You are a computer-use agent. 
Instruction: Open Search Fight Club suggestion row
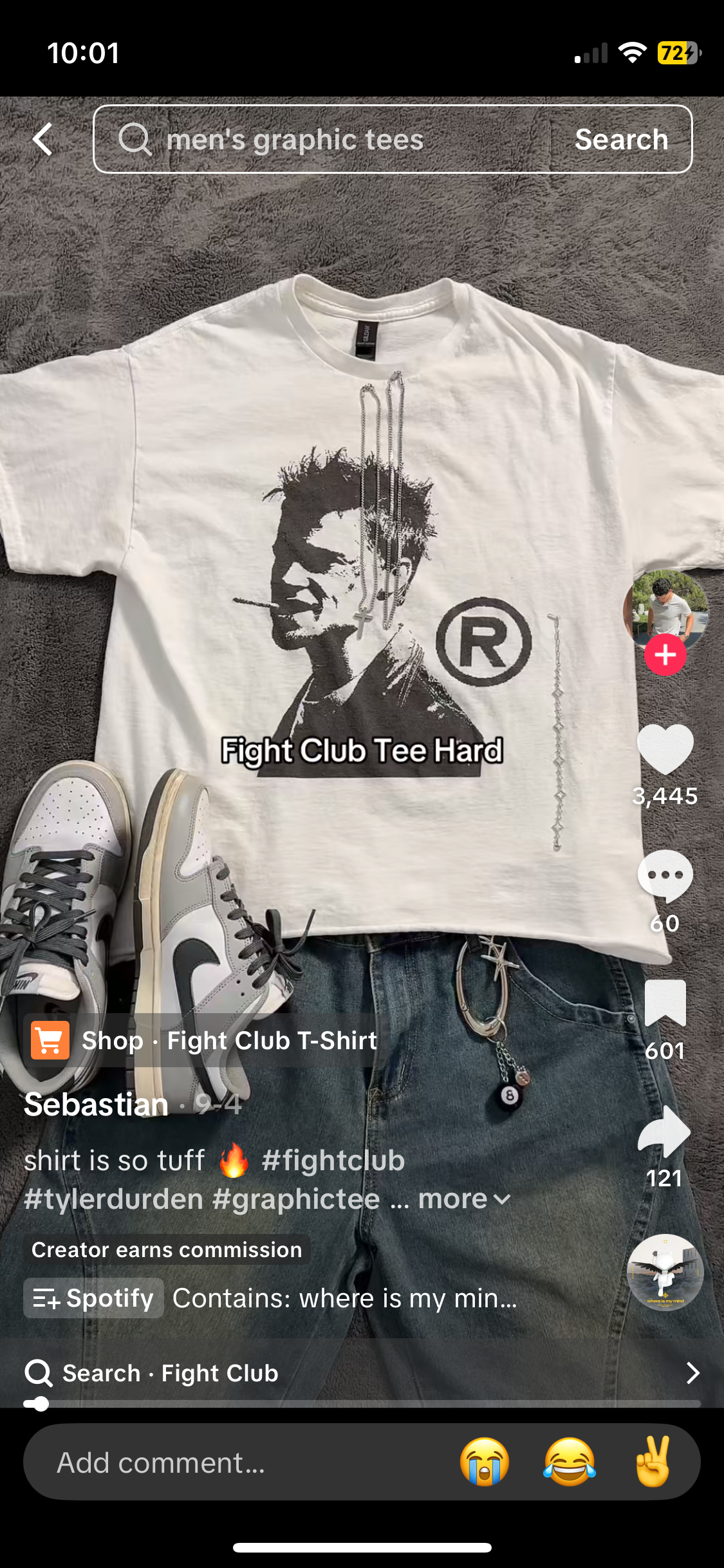point(360,1373)
